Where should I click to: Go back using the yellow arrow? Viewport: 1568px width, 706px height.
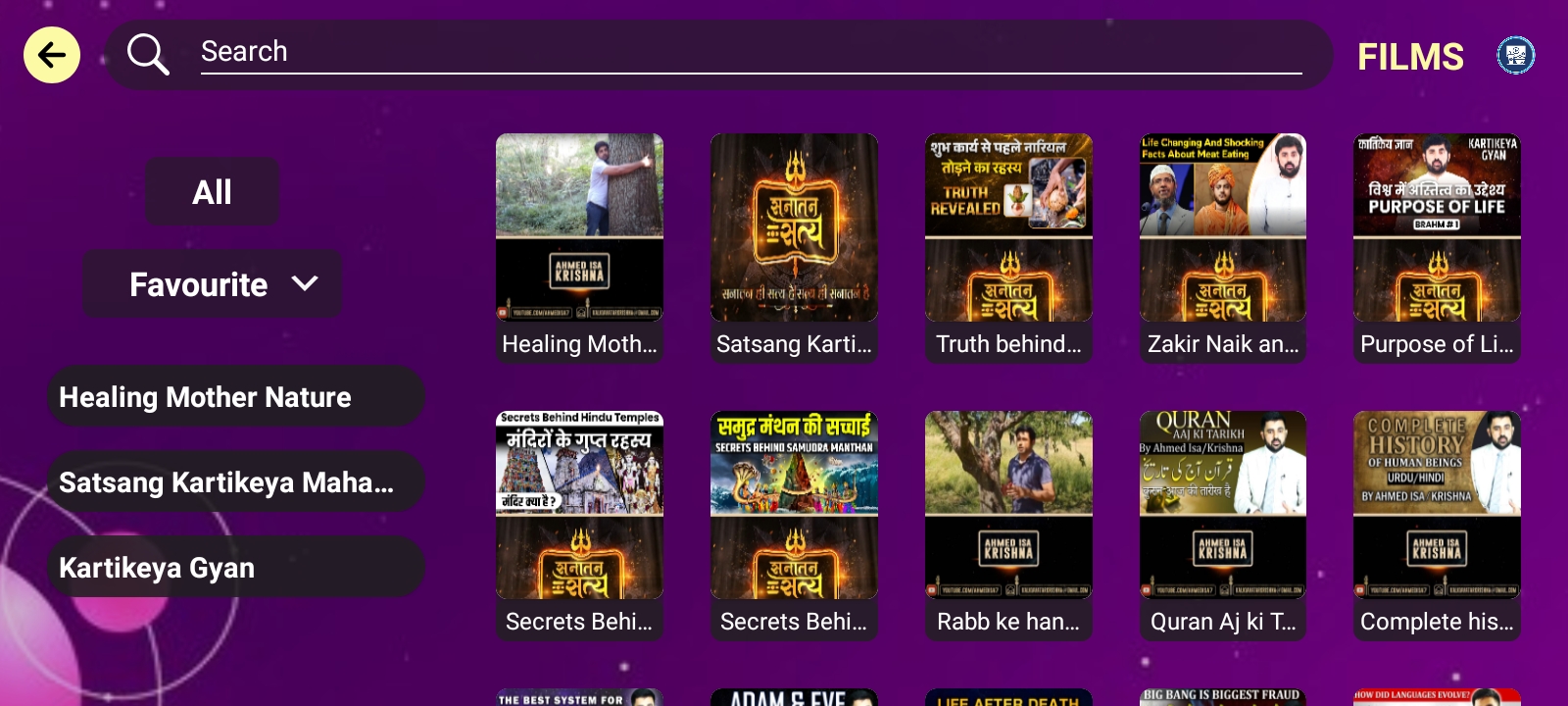pos(52,55)
